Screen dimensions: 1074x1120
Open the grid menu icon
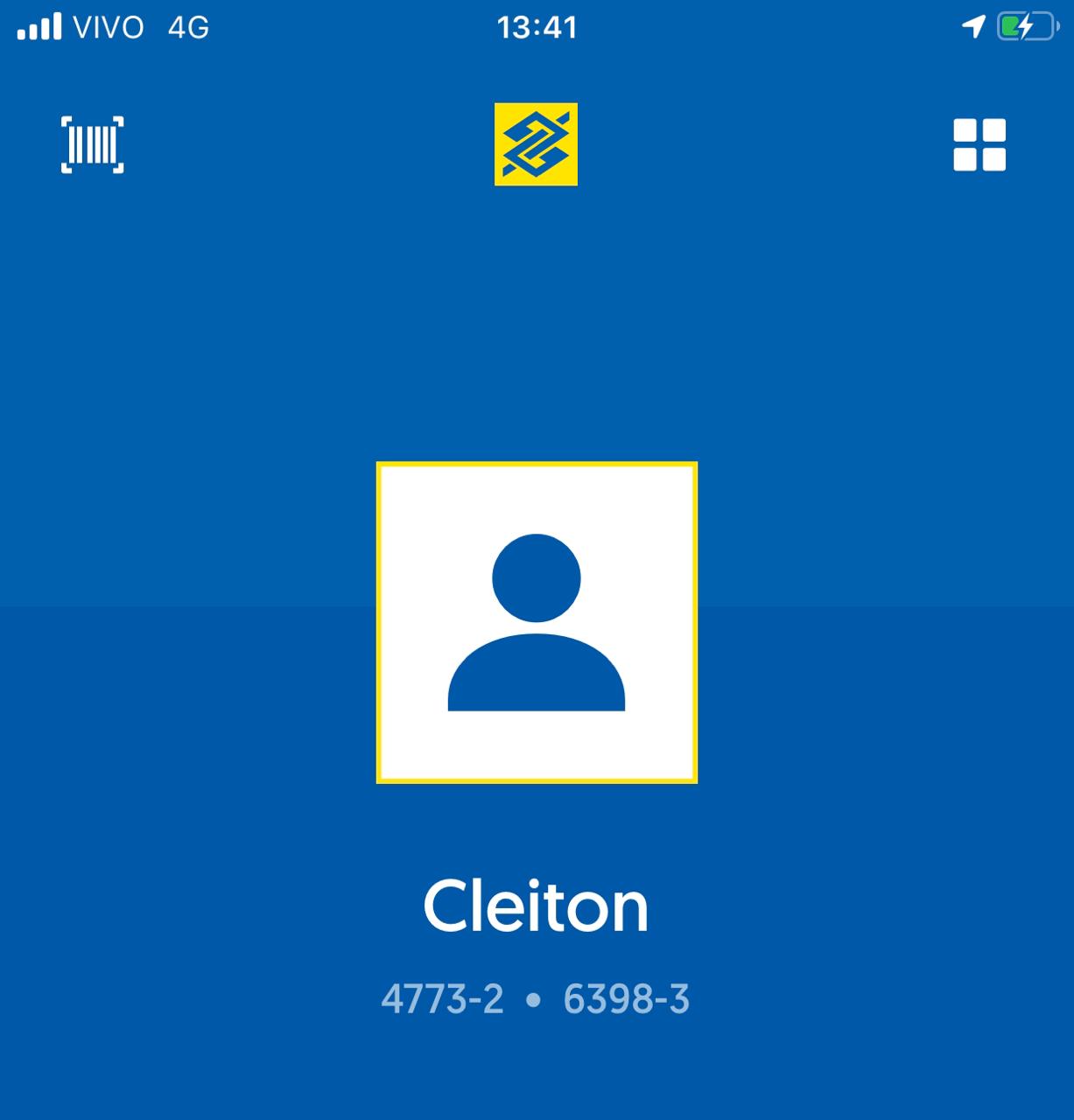(x=979, y=144)
